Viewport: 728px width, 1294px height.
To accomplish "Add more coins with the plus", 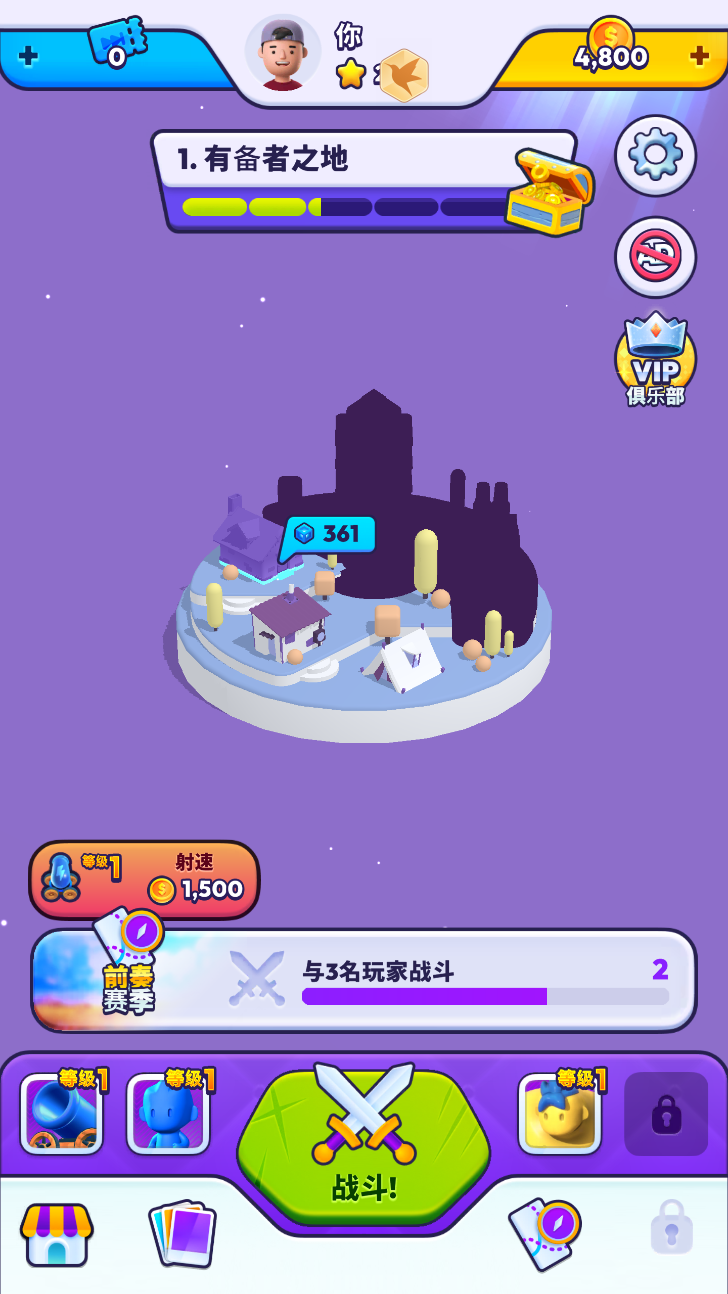I will tap(699, 56).
